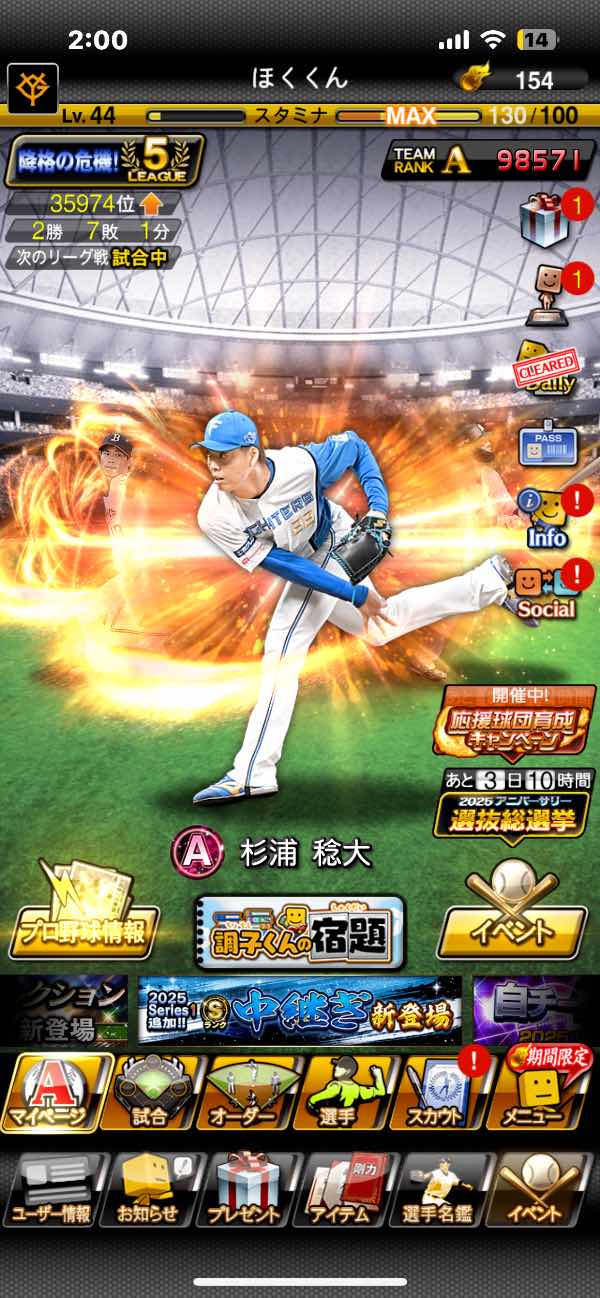
Task: Open the Daily cleared missions icon
Action: tap(546, 370)
